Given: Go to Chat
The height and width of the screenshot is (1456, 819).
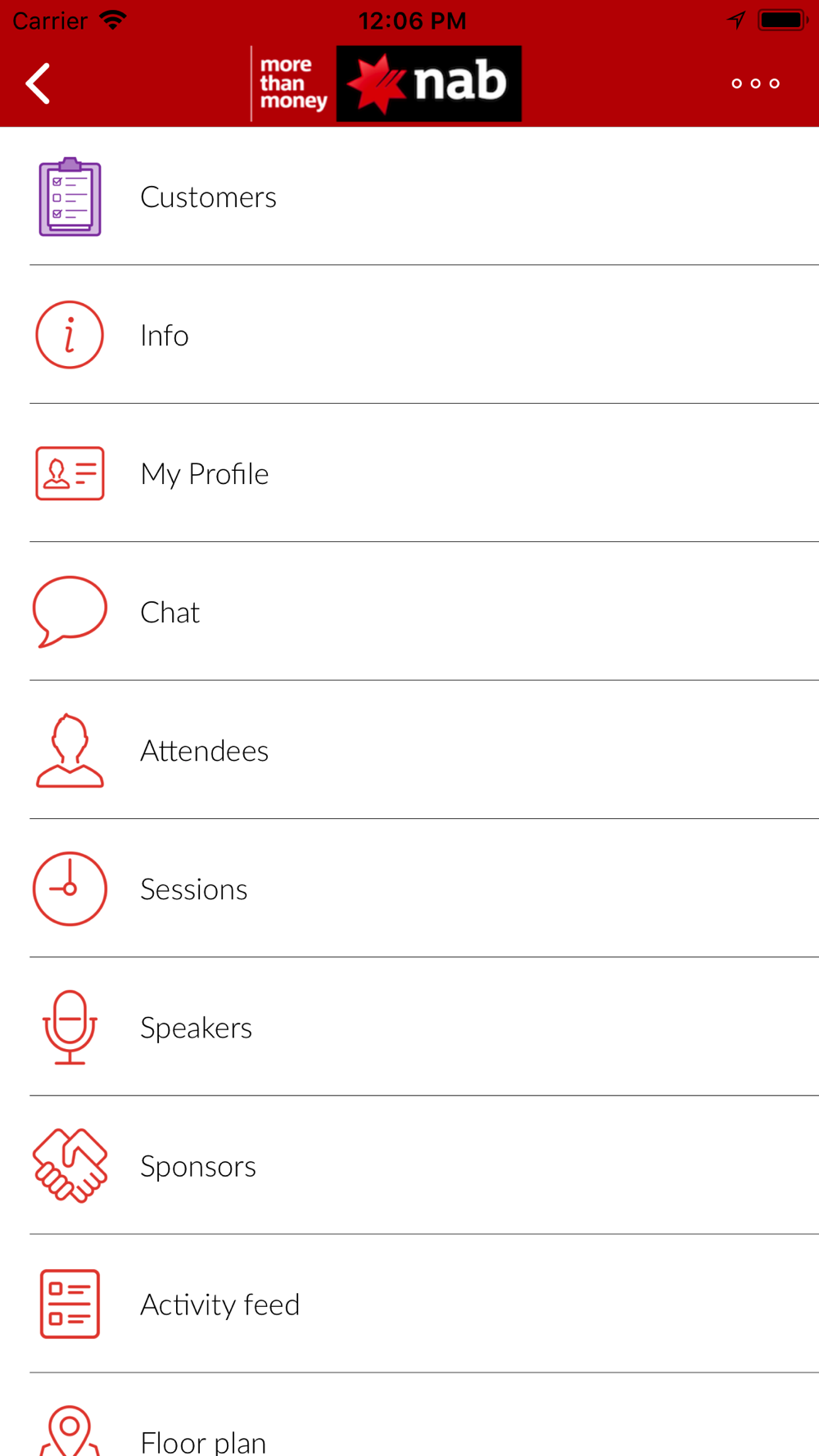Looking at the screenshot, I should click(409, 612).
